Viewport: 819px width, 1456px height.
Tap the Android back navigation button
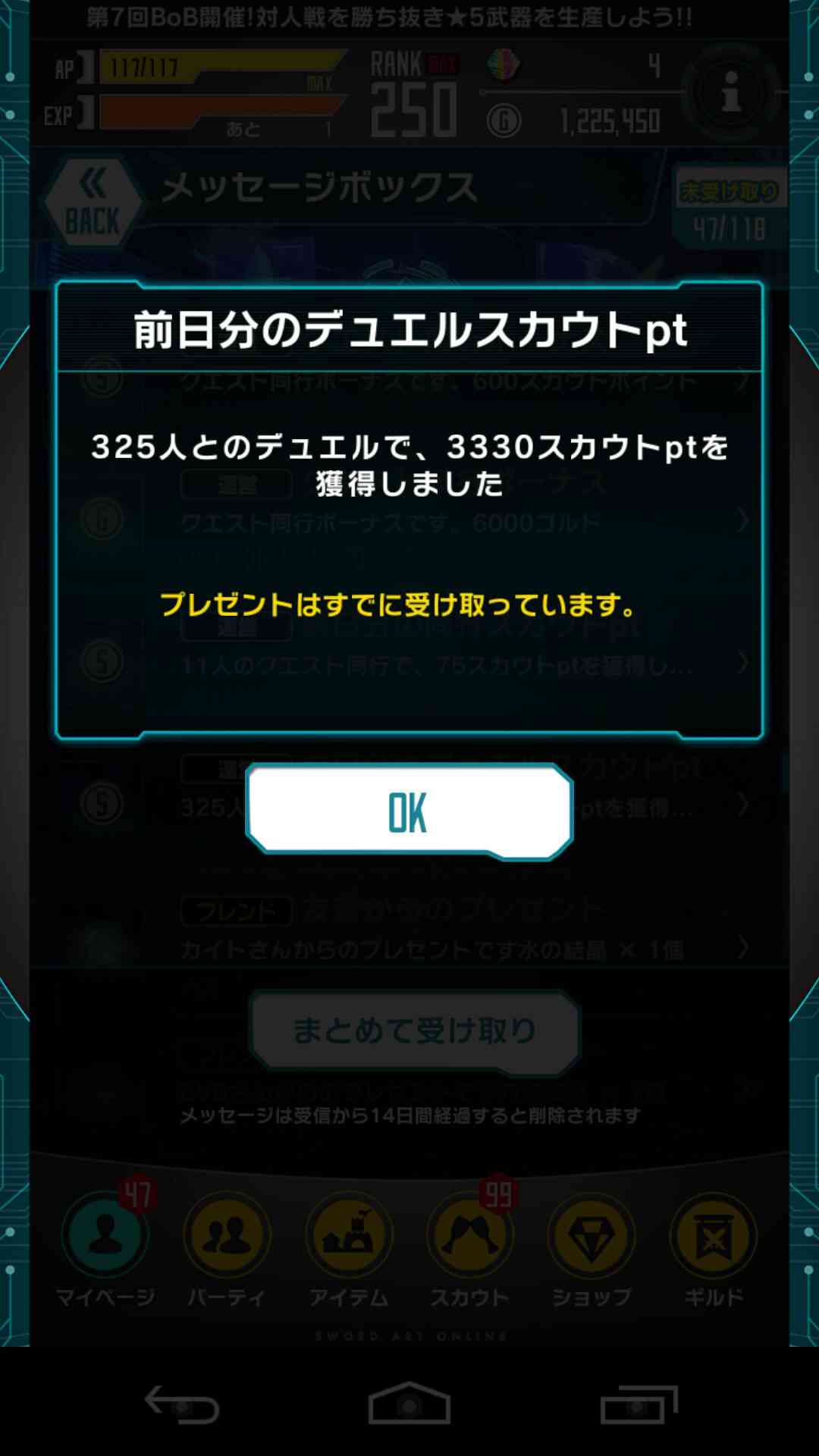click(182, 1404)
